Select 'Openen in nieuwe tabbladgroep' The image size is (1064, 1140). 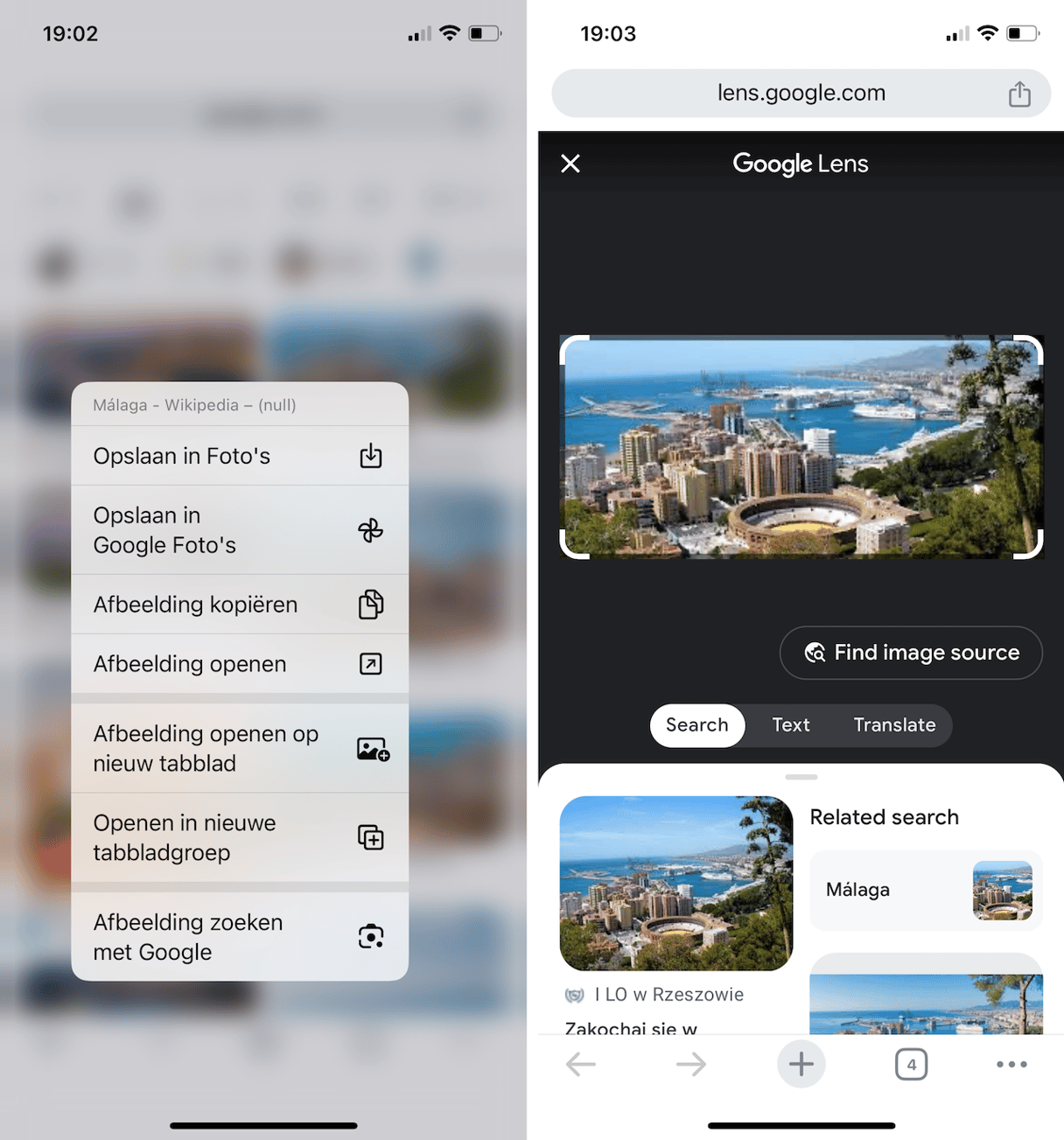point(239,838)
